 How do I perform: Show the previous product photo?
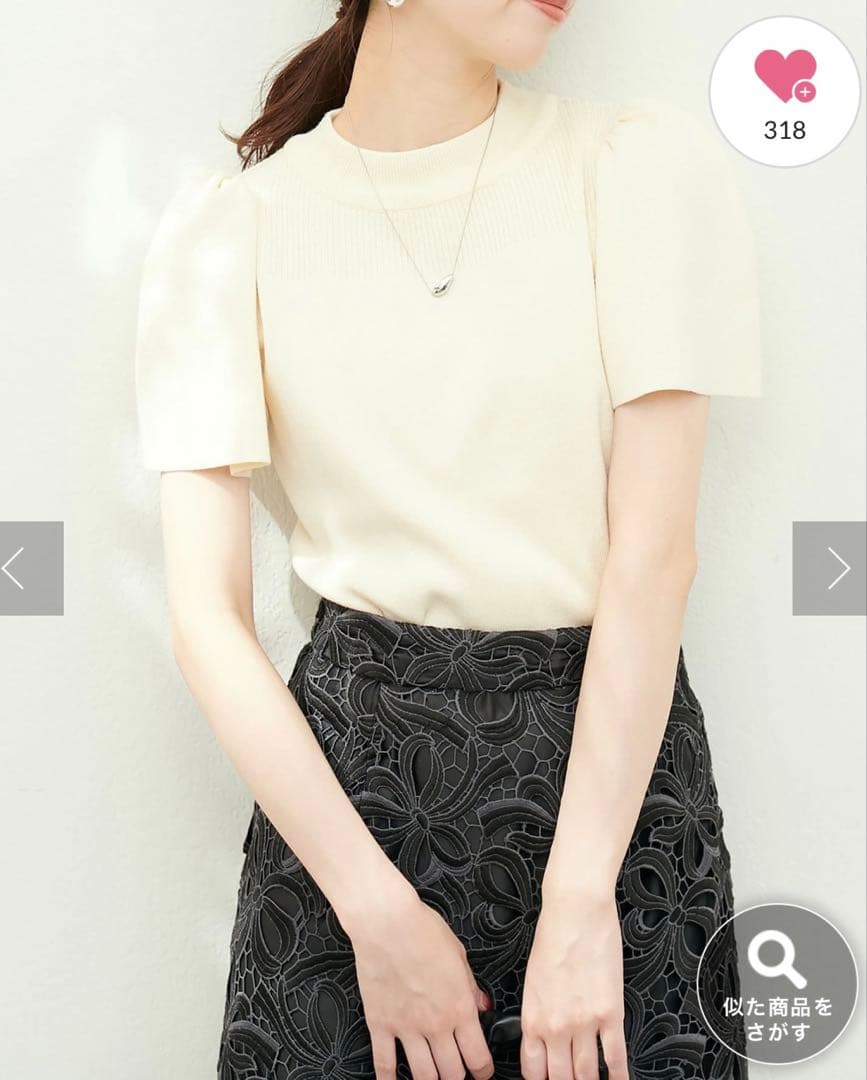click(32, 568)
